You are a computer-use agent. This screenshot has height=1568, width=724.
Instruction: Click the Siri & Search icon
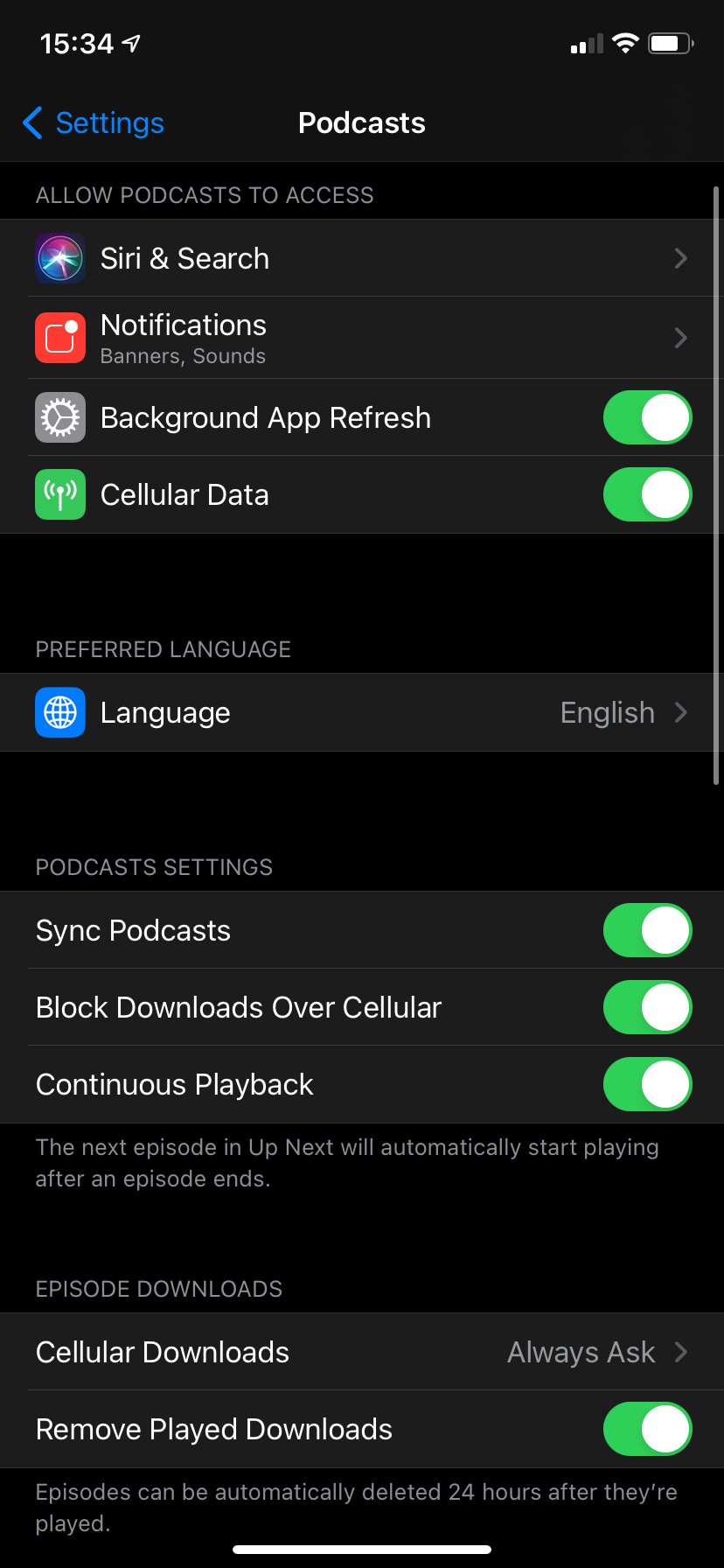(x=59, y=258)
